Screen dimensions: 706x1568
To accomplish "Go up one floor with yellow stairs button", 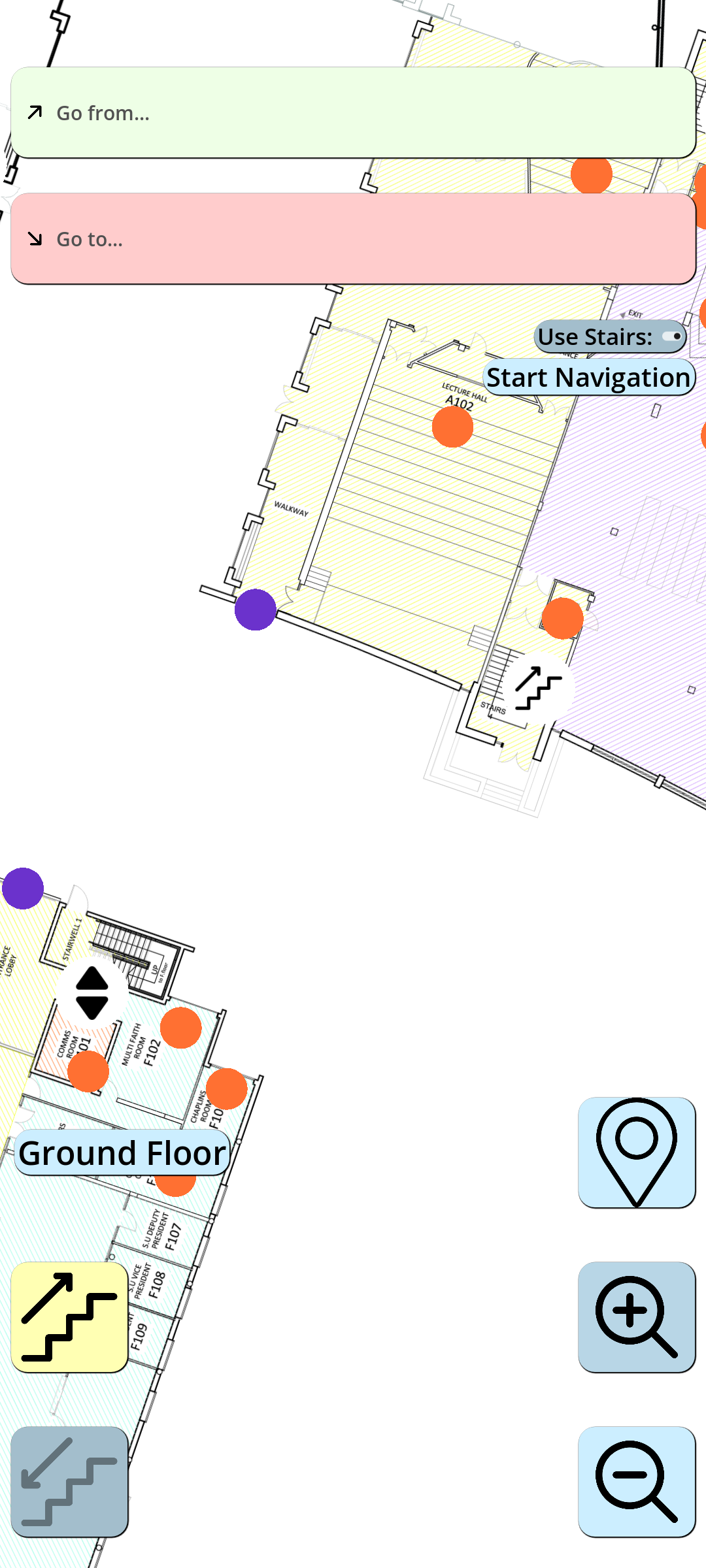I will (x=69, y=1317).
